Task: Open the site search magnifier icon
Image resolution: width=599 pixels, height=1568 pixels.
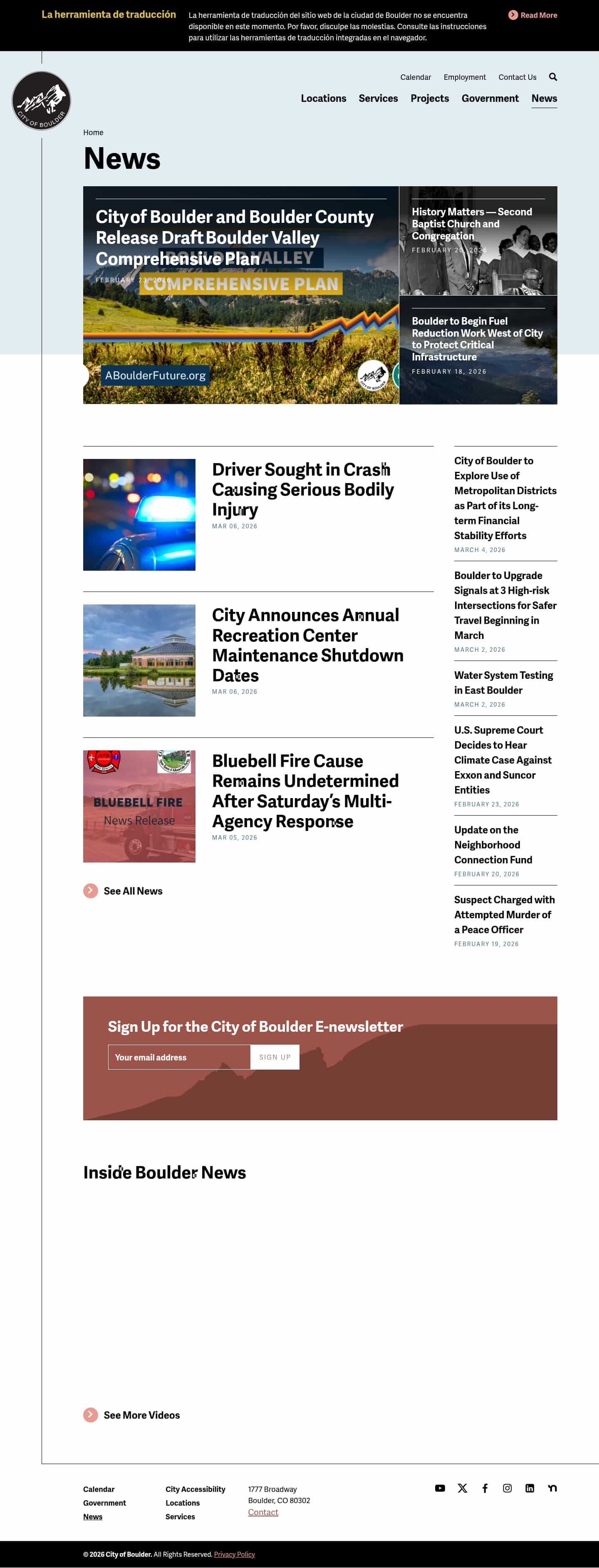Action: click(553, 77)
